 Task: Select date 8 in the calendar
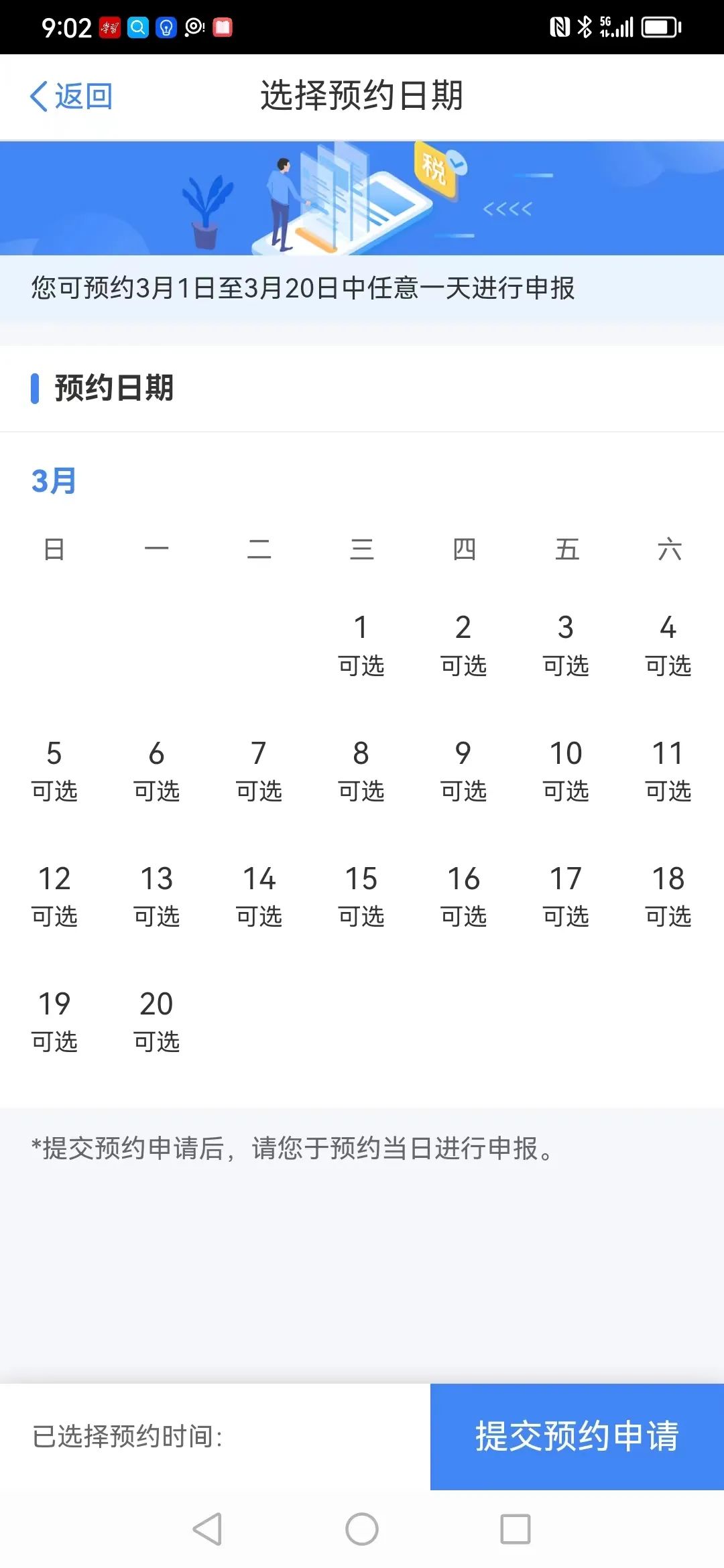coord(361,771)
